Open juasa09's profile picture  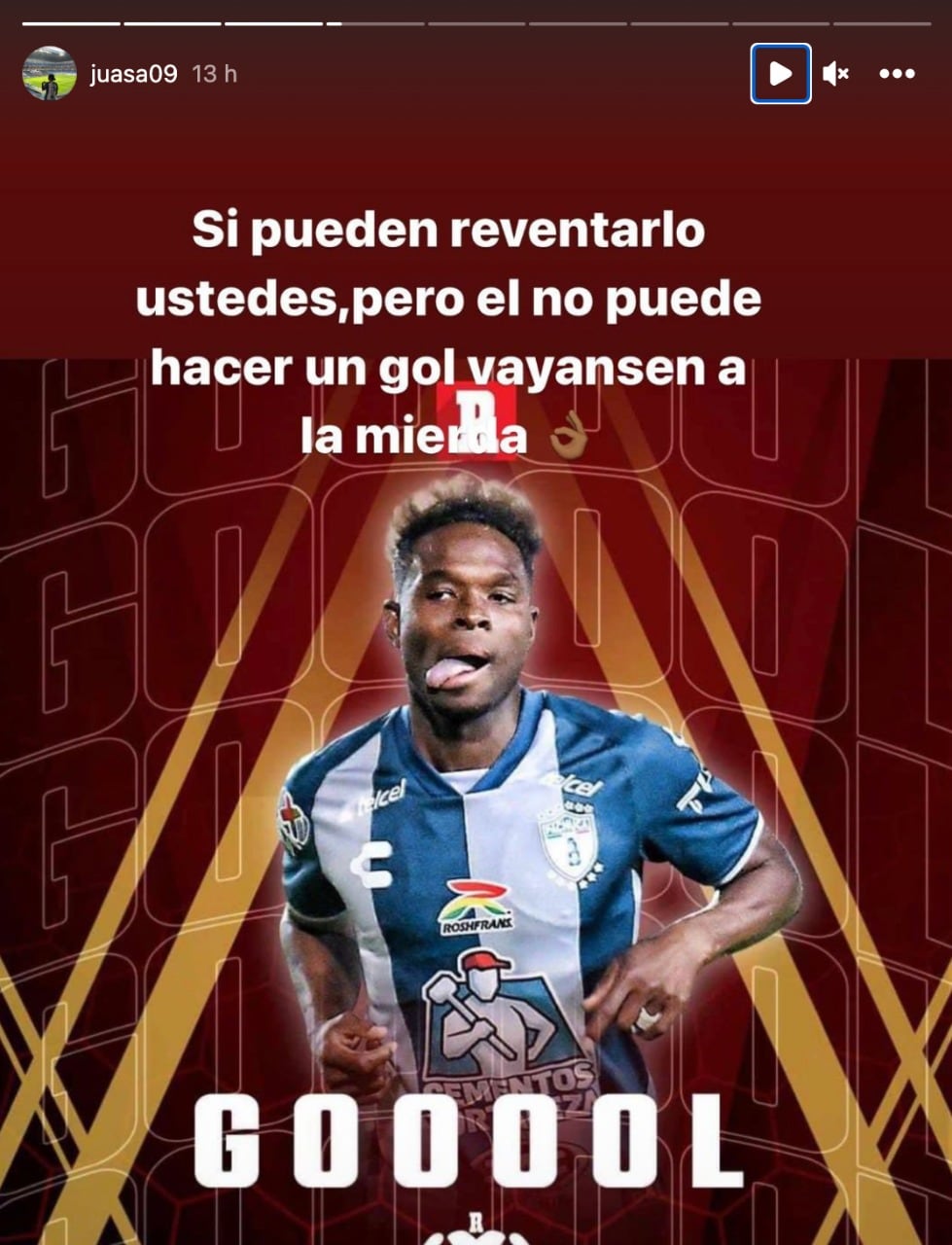49,74
